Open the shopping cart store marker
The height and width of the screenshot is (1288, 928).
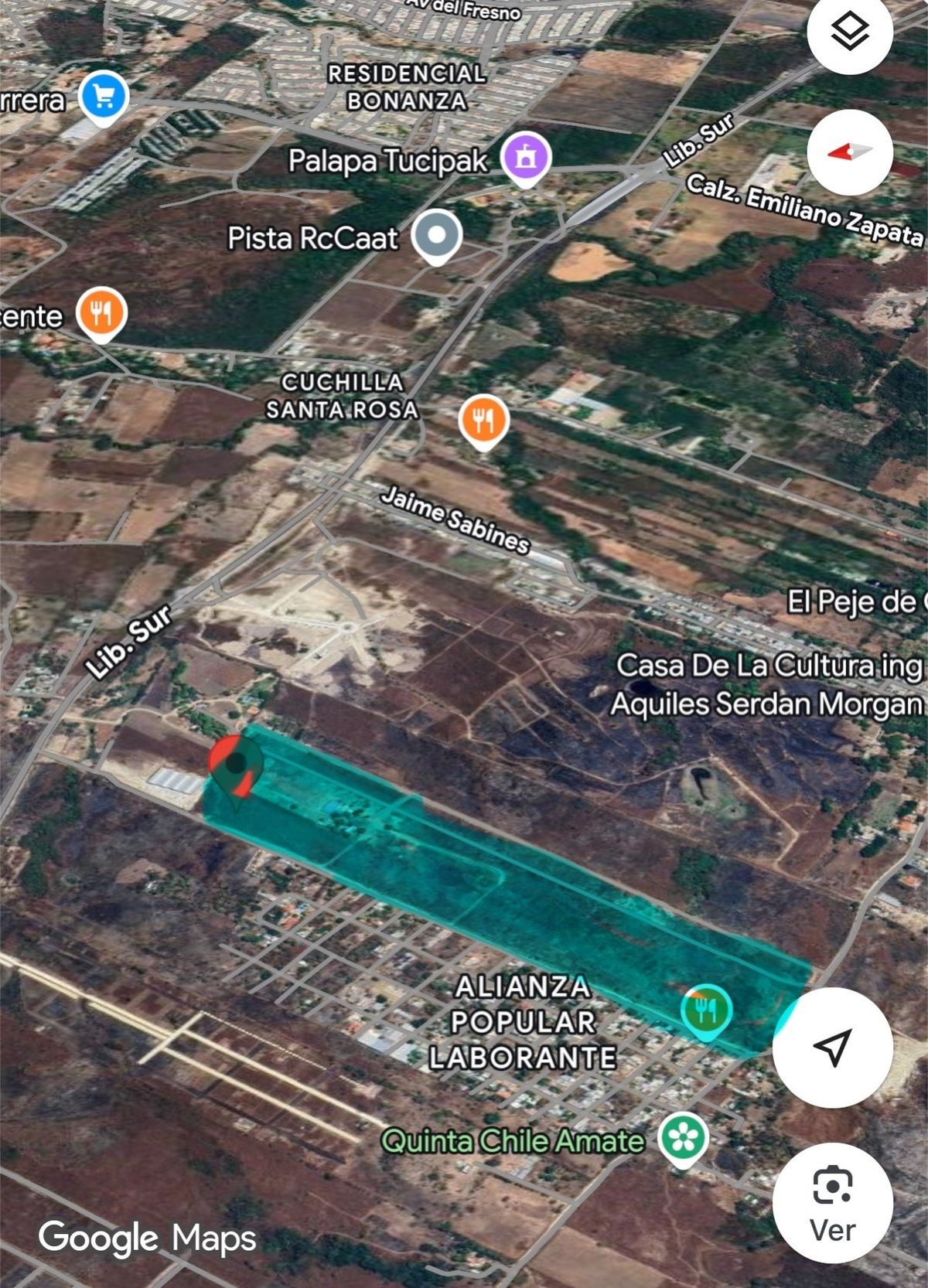click(104, 97)
